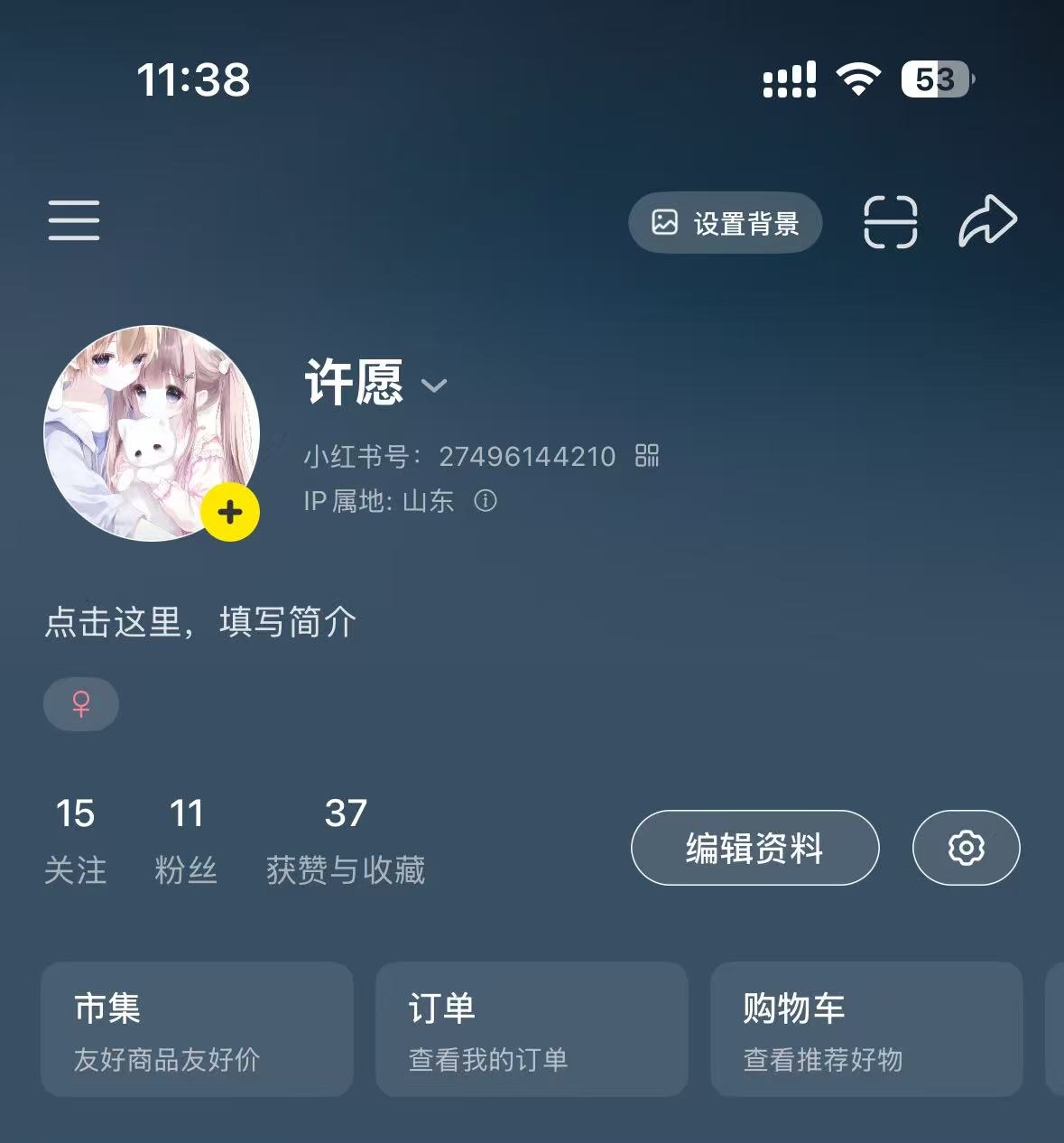
Task: Expand the dropdown next to 许愿
Action: (x=434, y=386)
